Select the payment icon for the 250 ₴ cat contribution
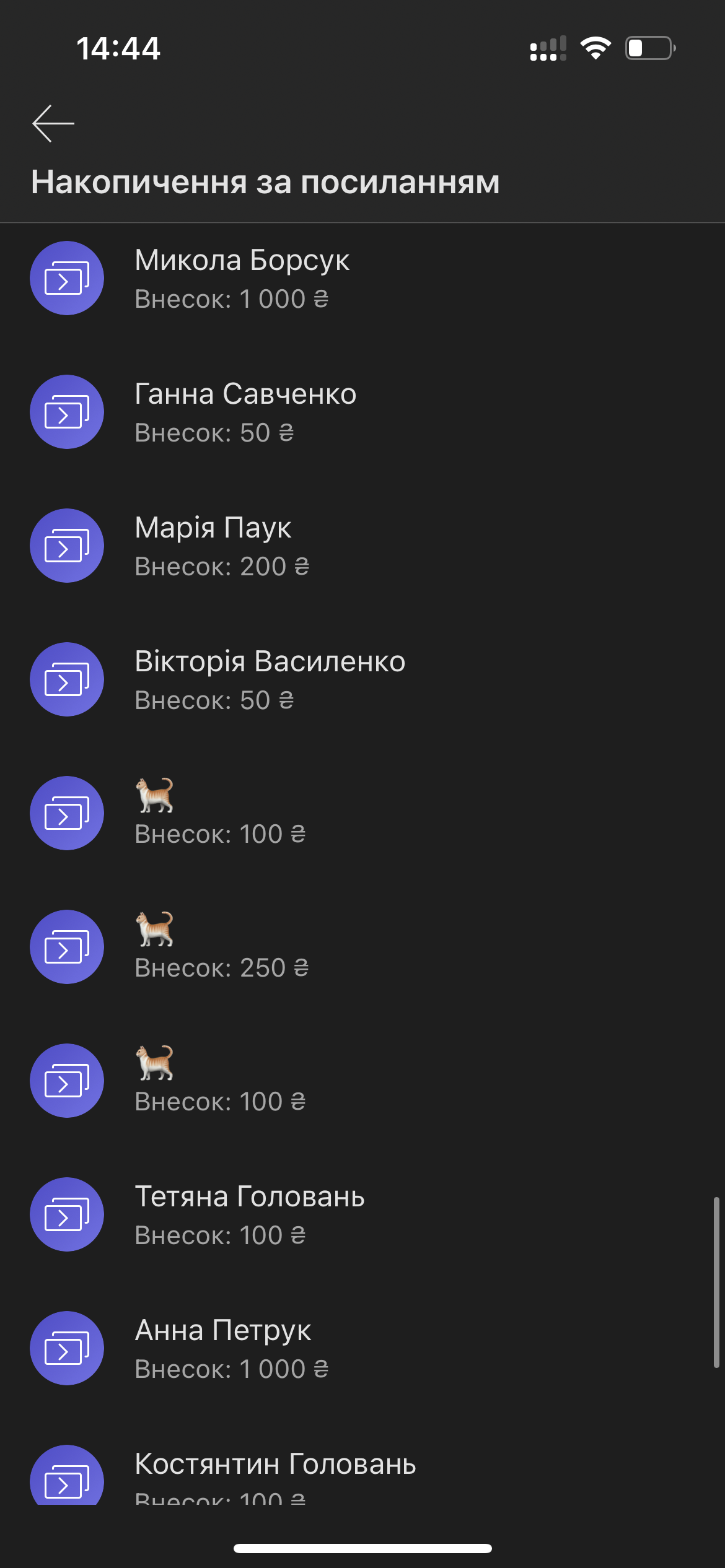725x1568 pixels. tap(67, 947)
